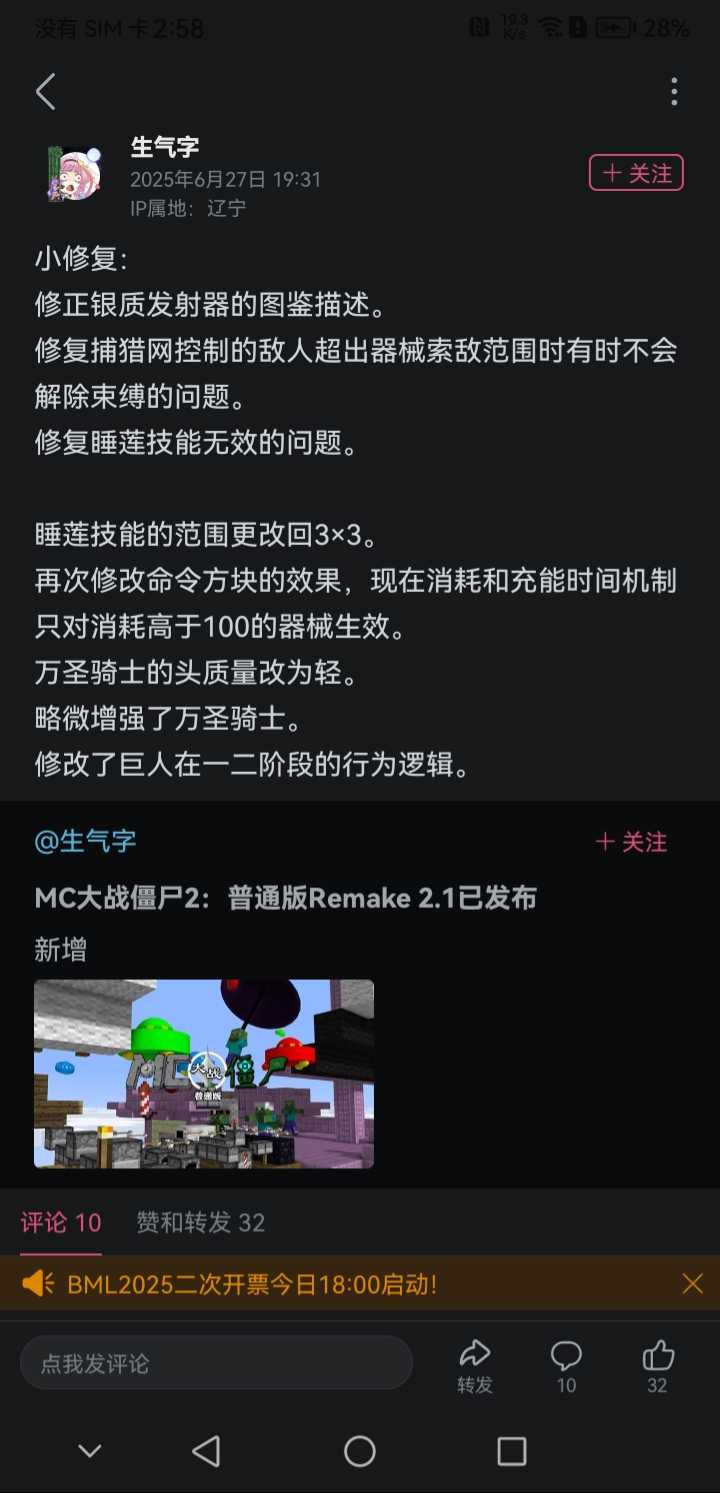Tap the system home button
The width and height of the screenshot is (720, 1493).
pos(360,1451)
